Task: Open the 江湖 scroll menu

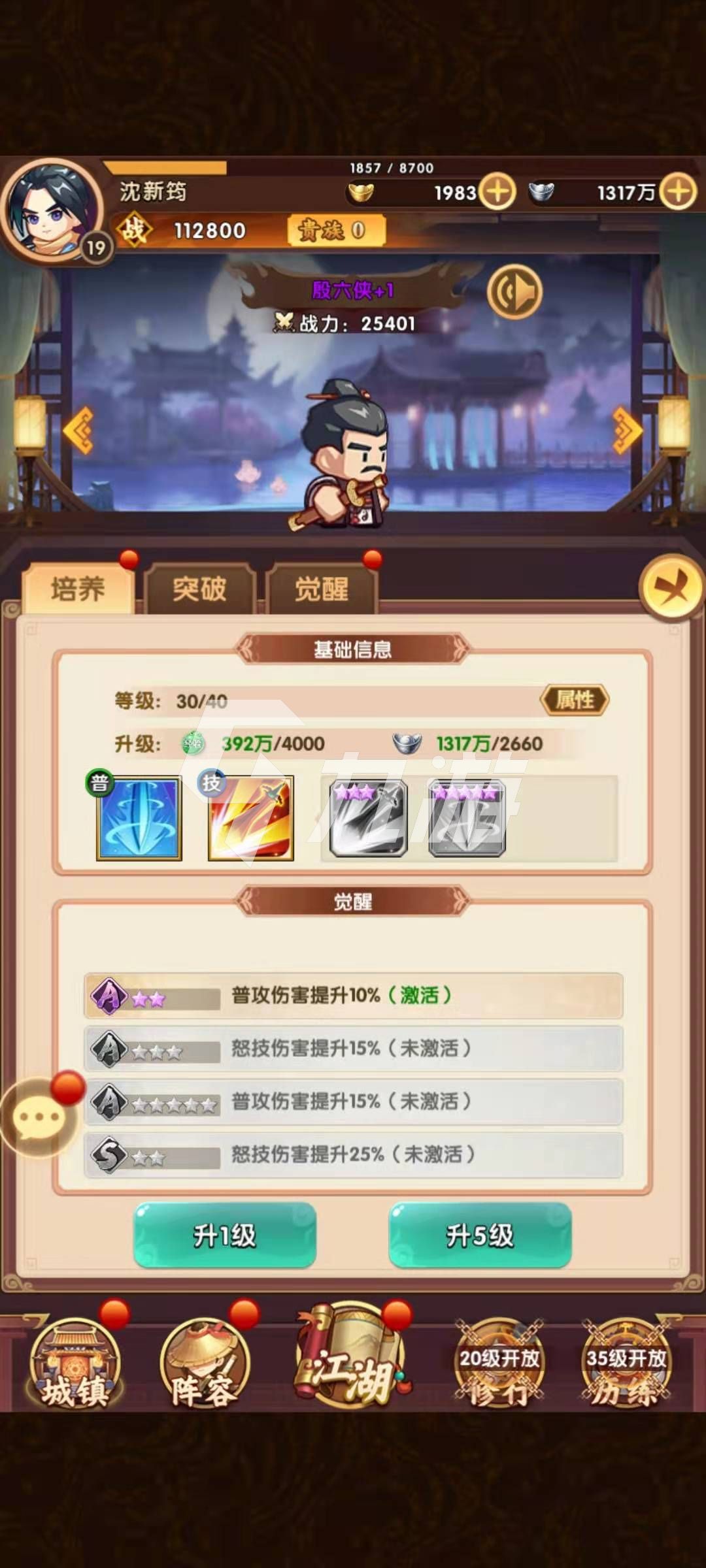Action: (352, 1358)
